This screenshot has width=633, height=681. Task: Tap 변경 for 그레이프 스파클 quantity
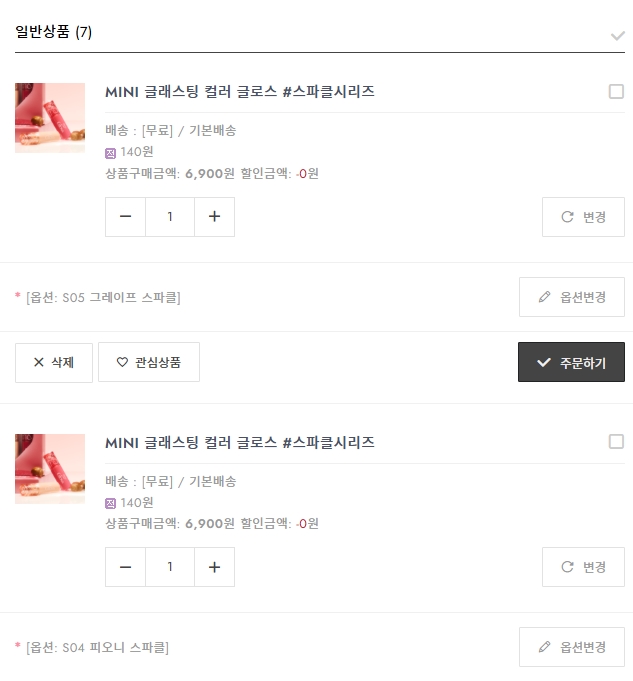[x=583, y=217]
